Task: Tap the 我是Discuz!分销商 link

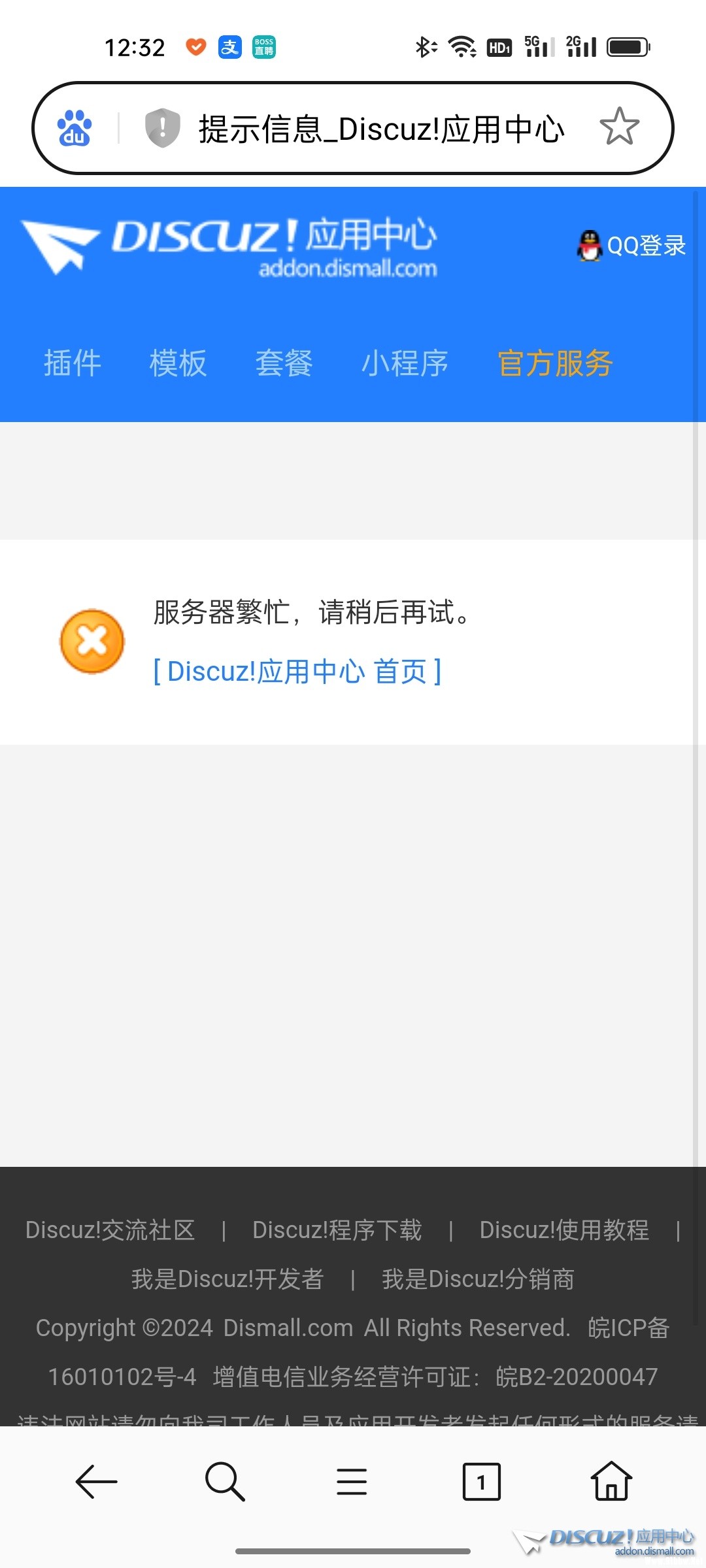Action: point(478,1279)
